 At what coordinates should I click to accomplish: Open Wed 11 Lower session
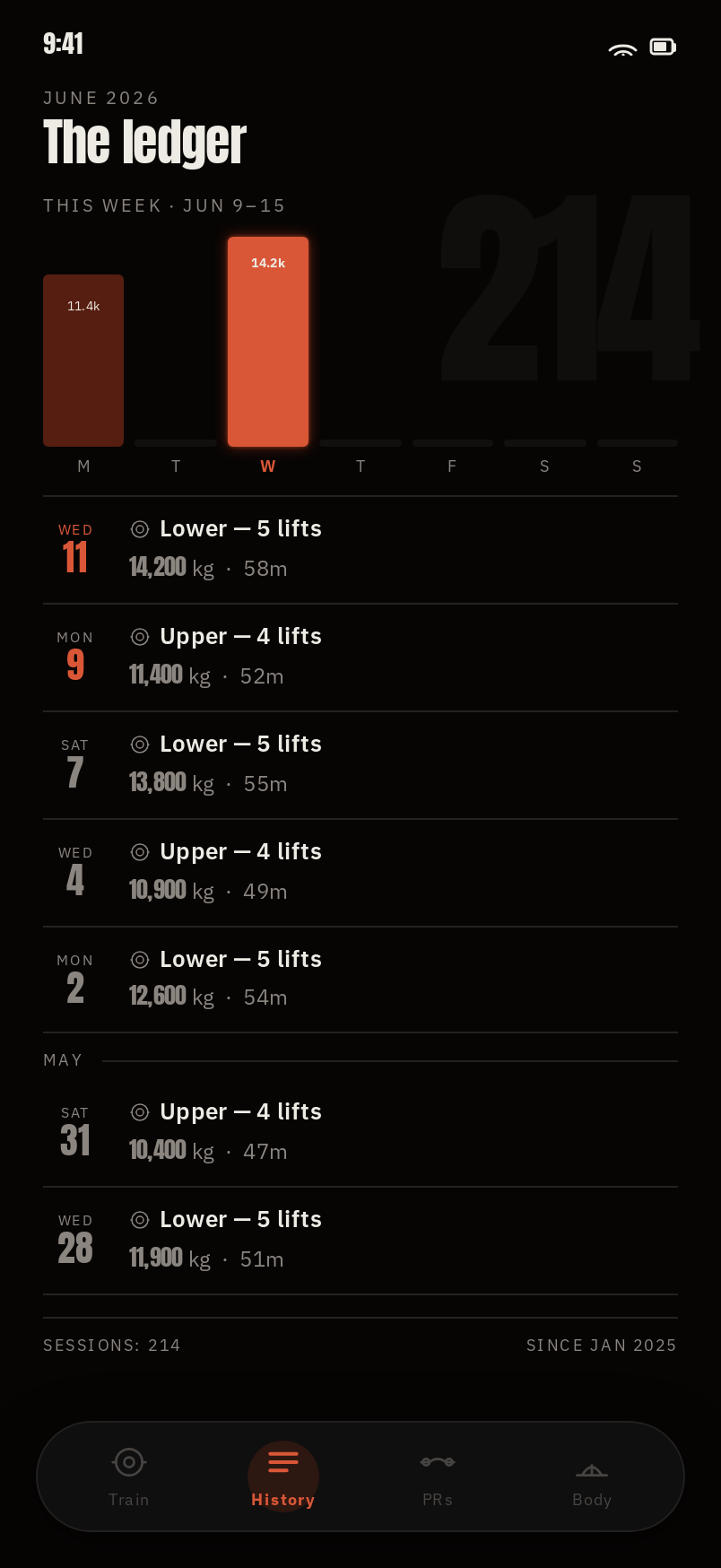pos(360,550)
